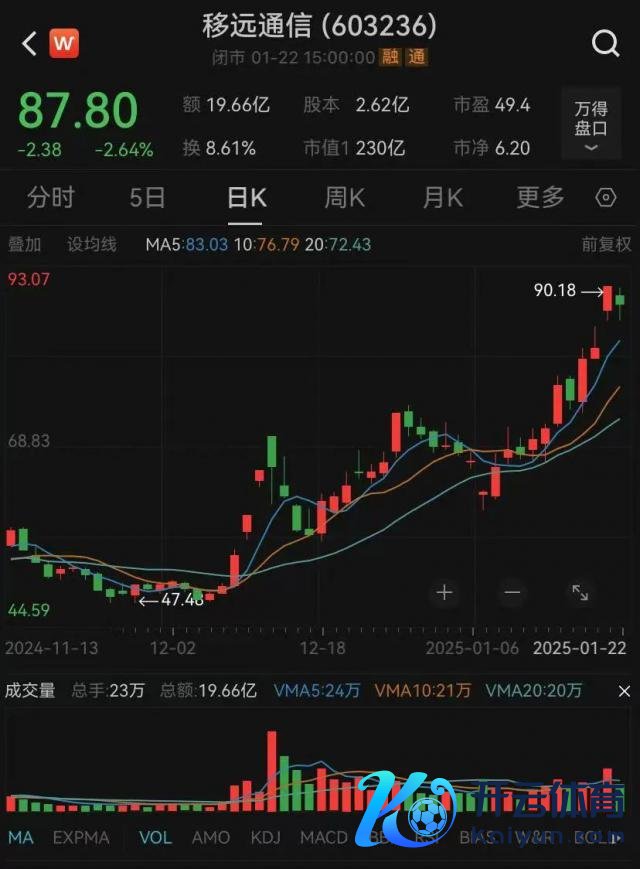Select the 日K tab

click(246, 197)
